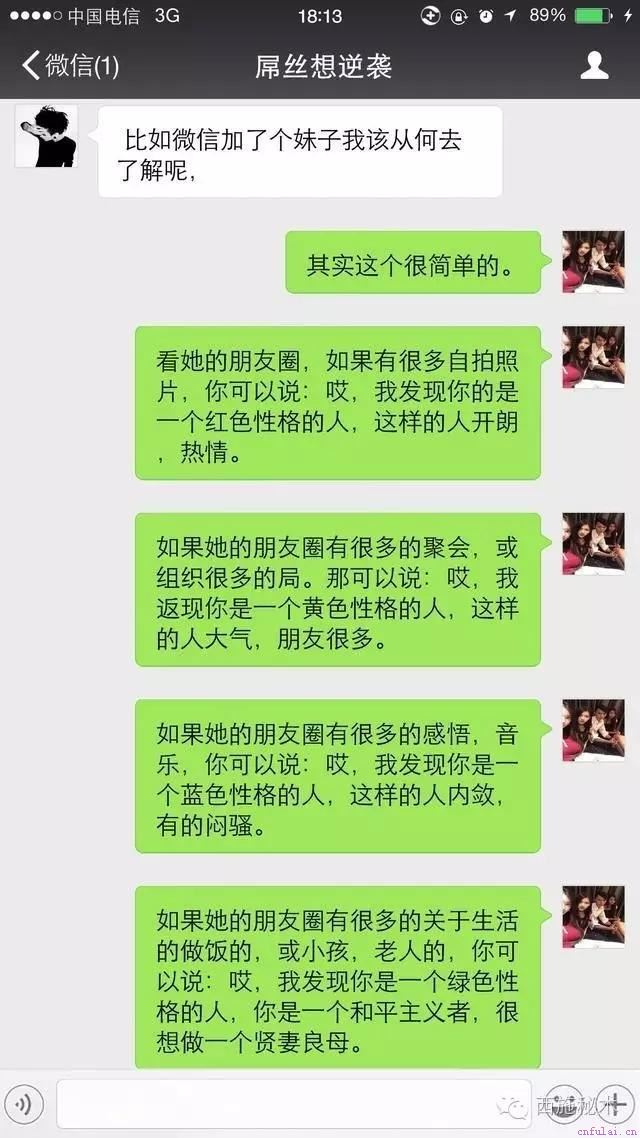This screenshot has width=640, height=1138.
Task: Tap the voice message icon
Action: pos(26,1104)
